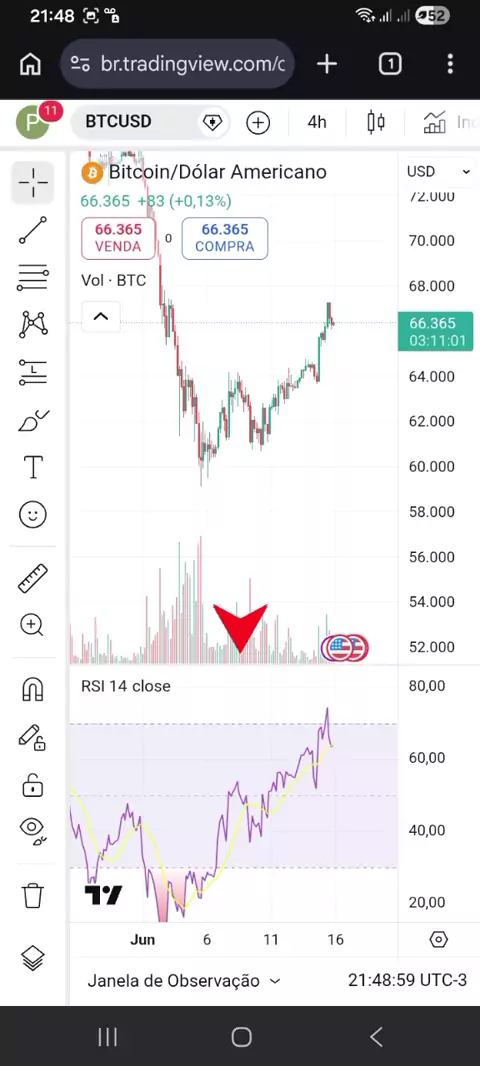The width and height of the screenshot is (480, 1066).
Task: Add a symbol to compare with plus icon
Action: pyautogui.click(x=258, y=122)
